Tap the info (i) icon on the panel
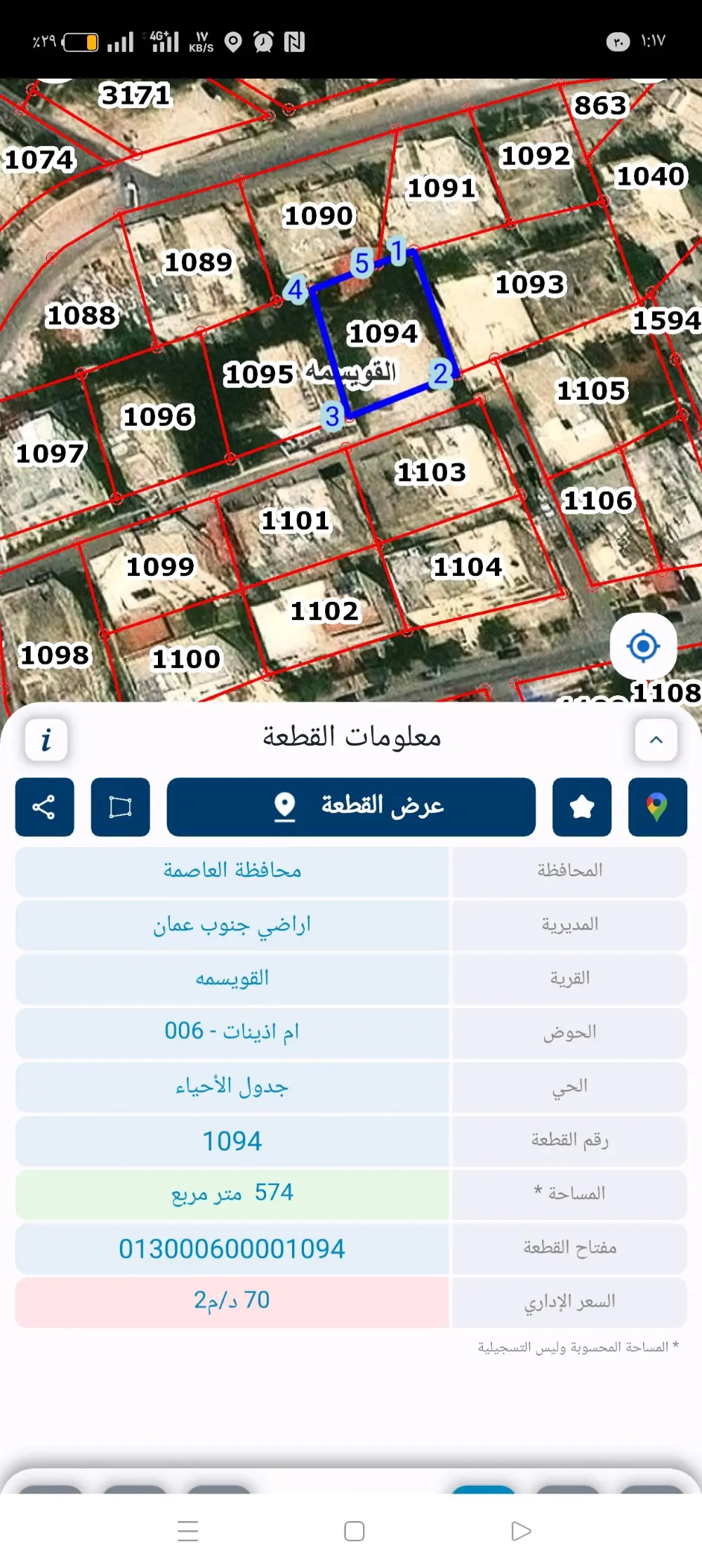The image size is (702, 1568). tap(46, 740)
